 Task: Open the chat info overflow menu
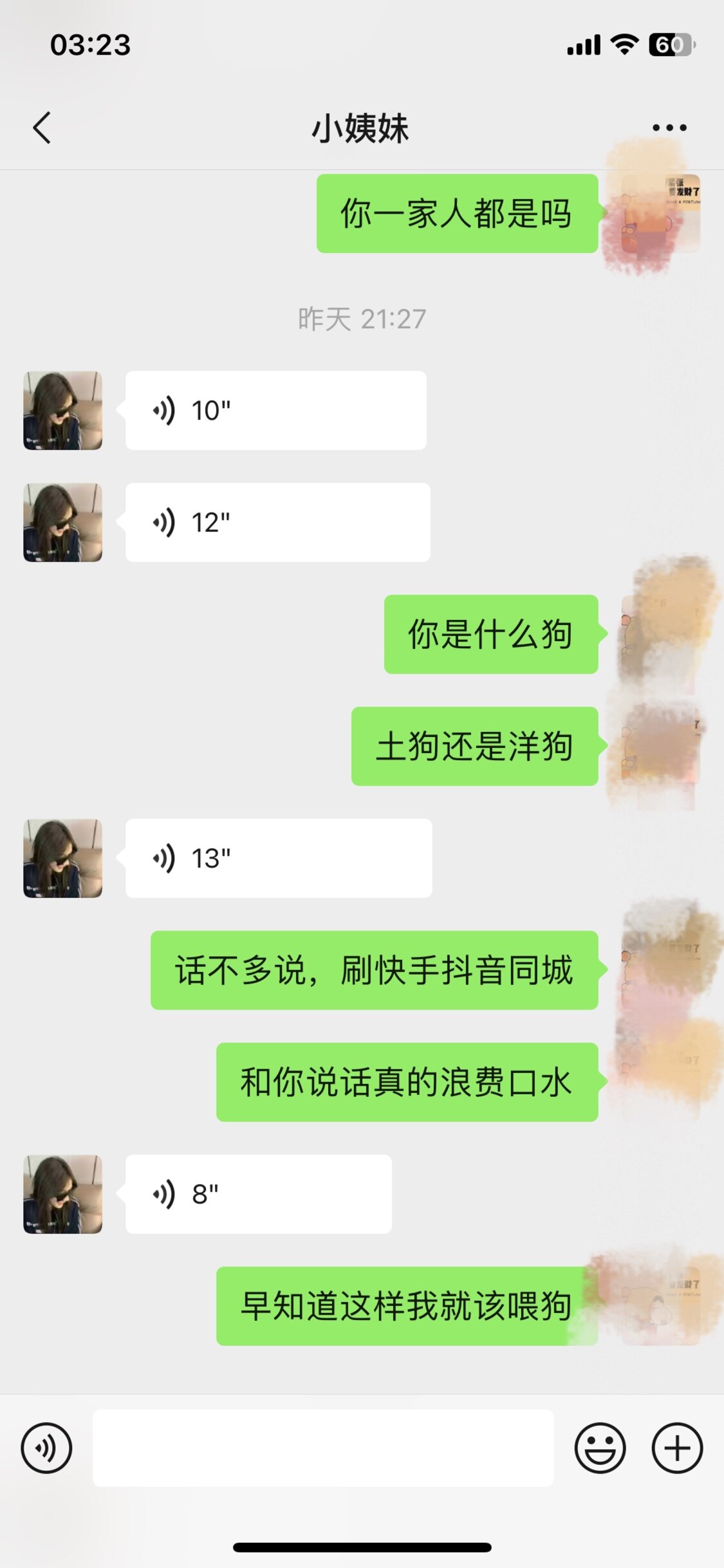669,127
